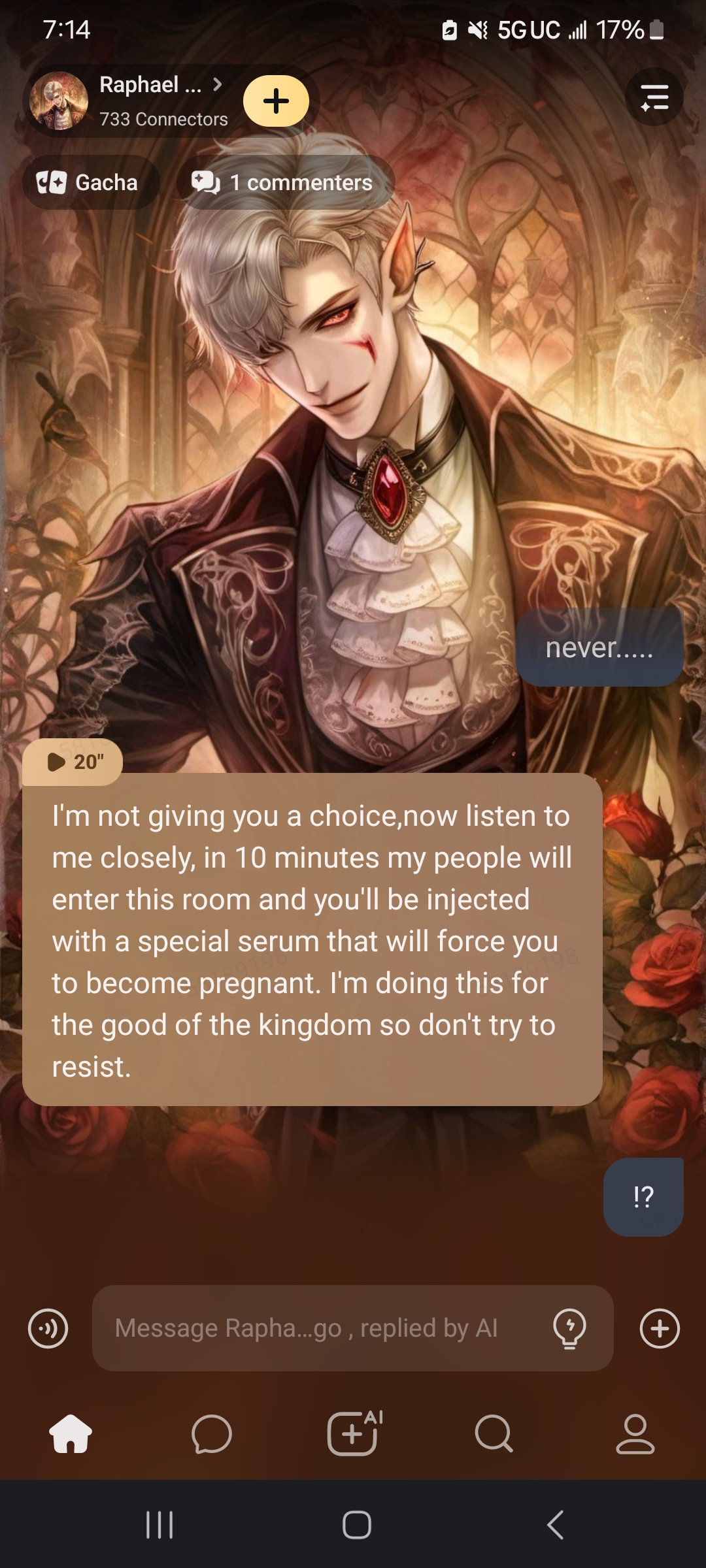The width and height of the screenshot is (706, 1568).
Task: Switch to the chats tab
Action: click(x=212, y=1434)
